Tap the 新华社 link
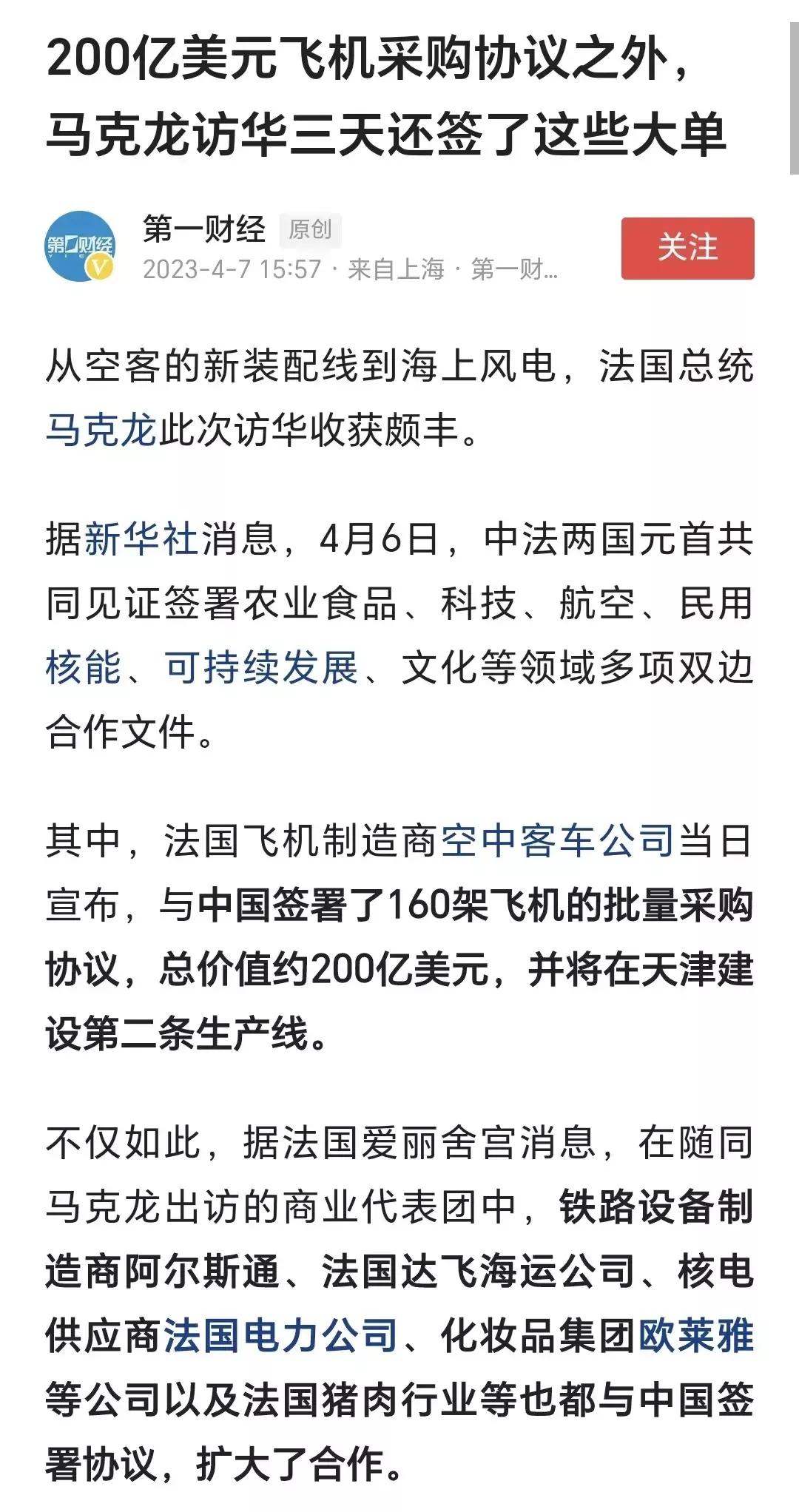The image size is (799, 1512). pyautogui.click(x=141, y=539)
